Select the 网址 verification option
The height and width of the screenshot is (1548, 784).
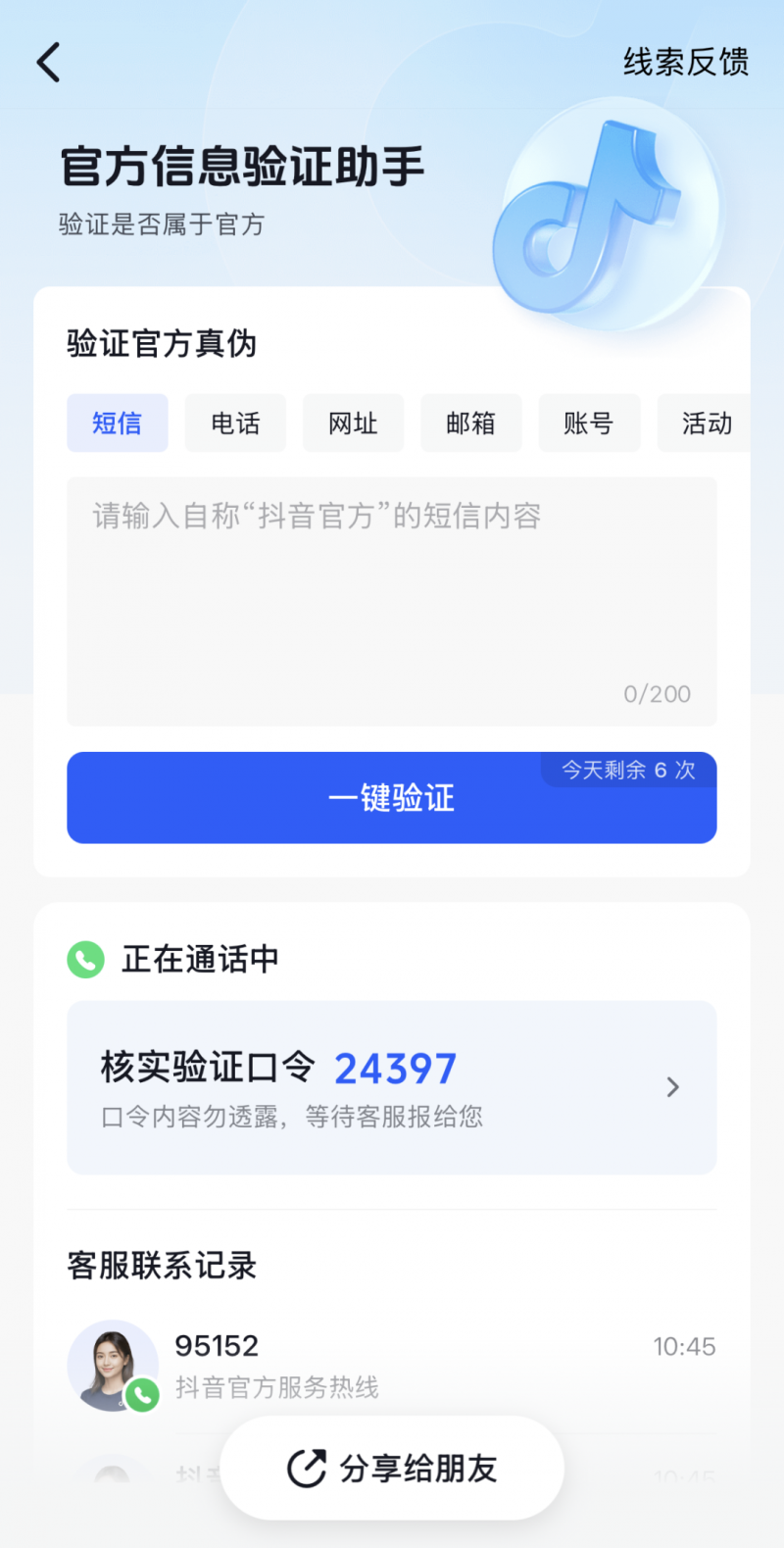[353, 423]
